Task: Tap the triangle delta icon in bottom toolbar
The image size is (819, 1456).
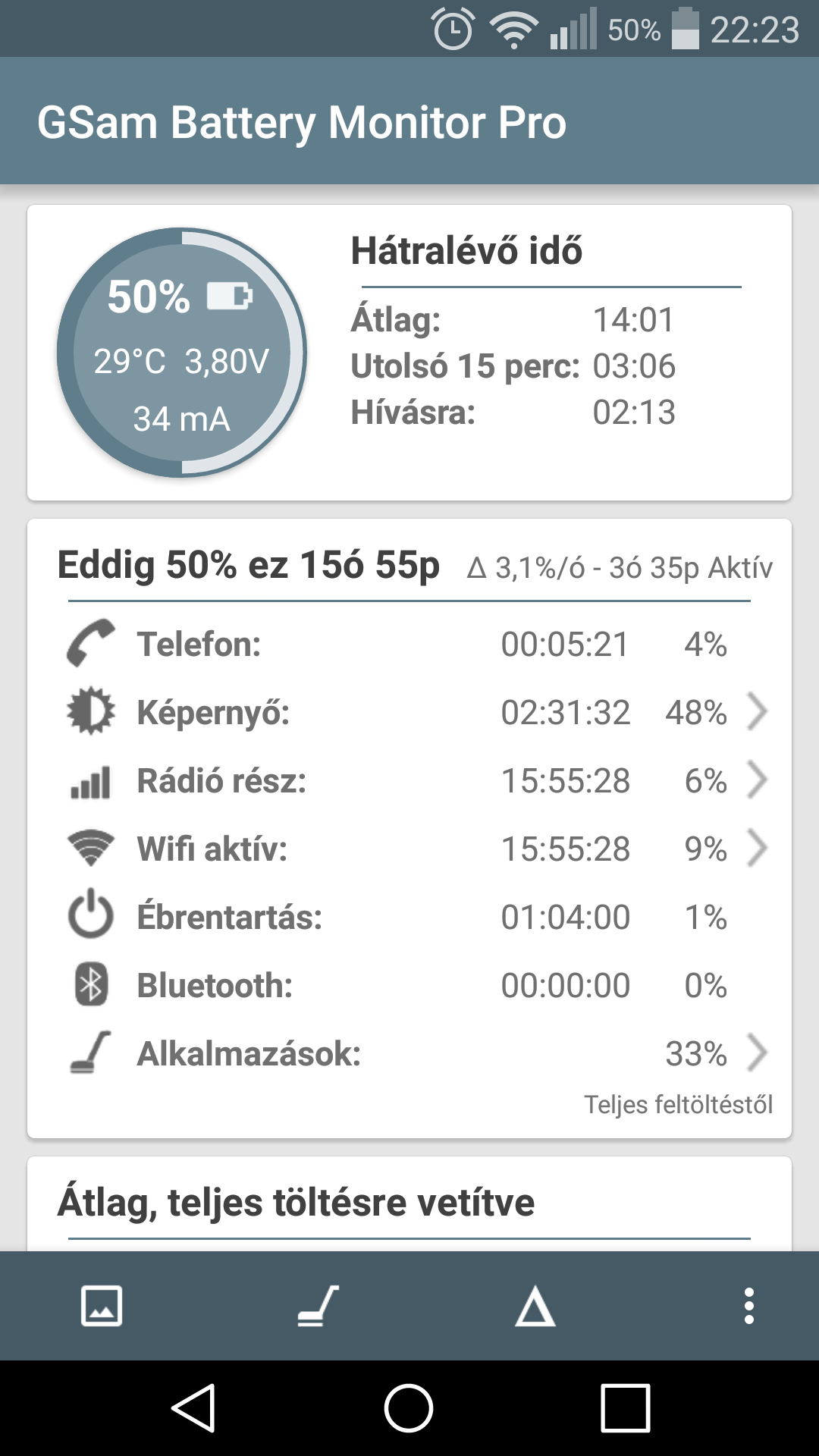Action: point(535,1306)
